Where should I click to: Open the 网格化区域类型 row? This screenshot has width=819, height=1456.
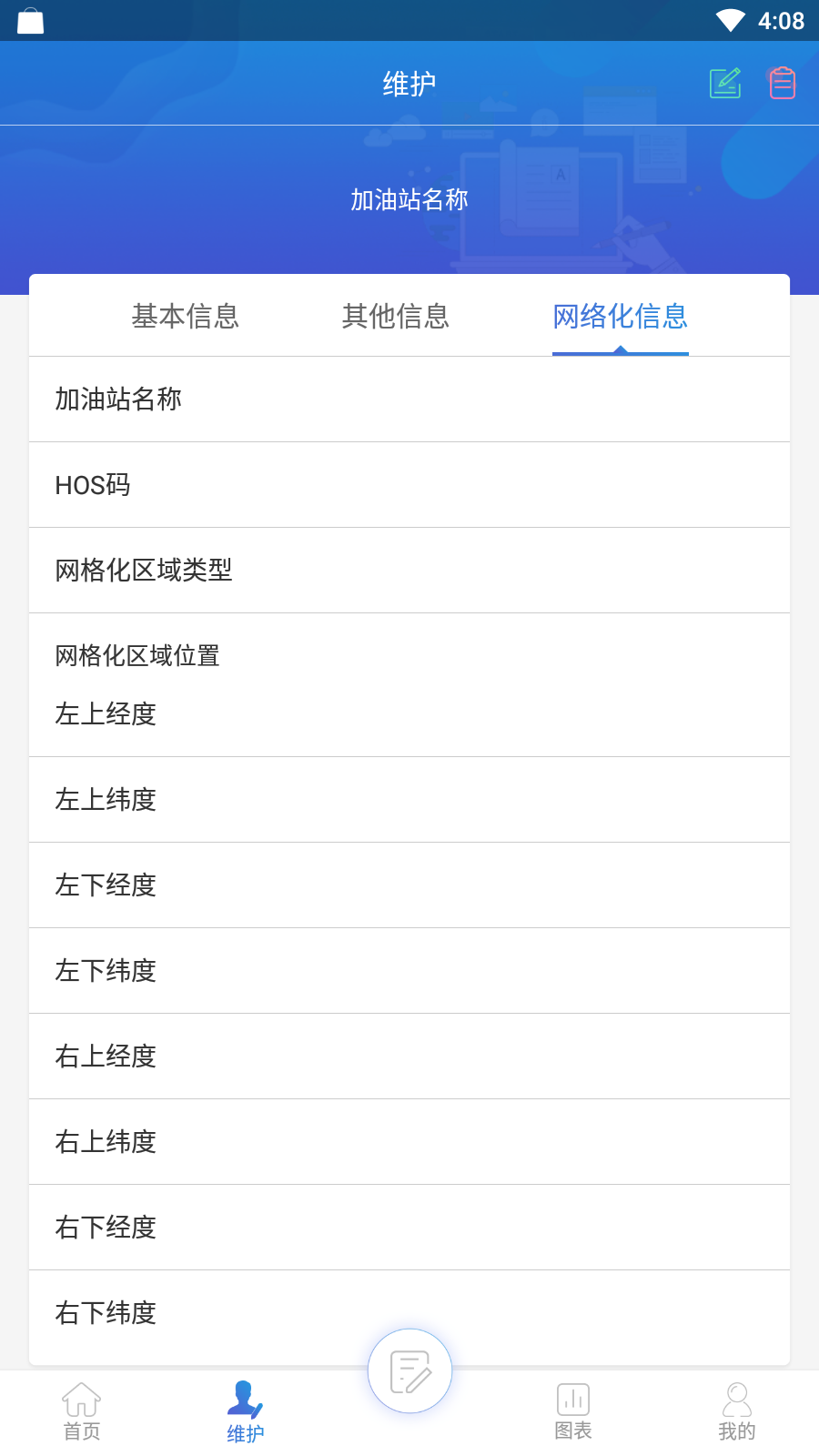coord(409,571)
